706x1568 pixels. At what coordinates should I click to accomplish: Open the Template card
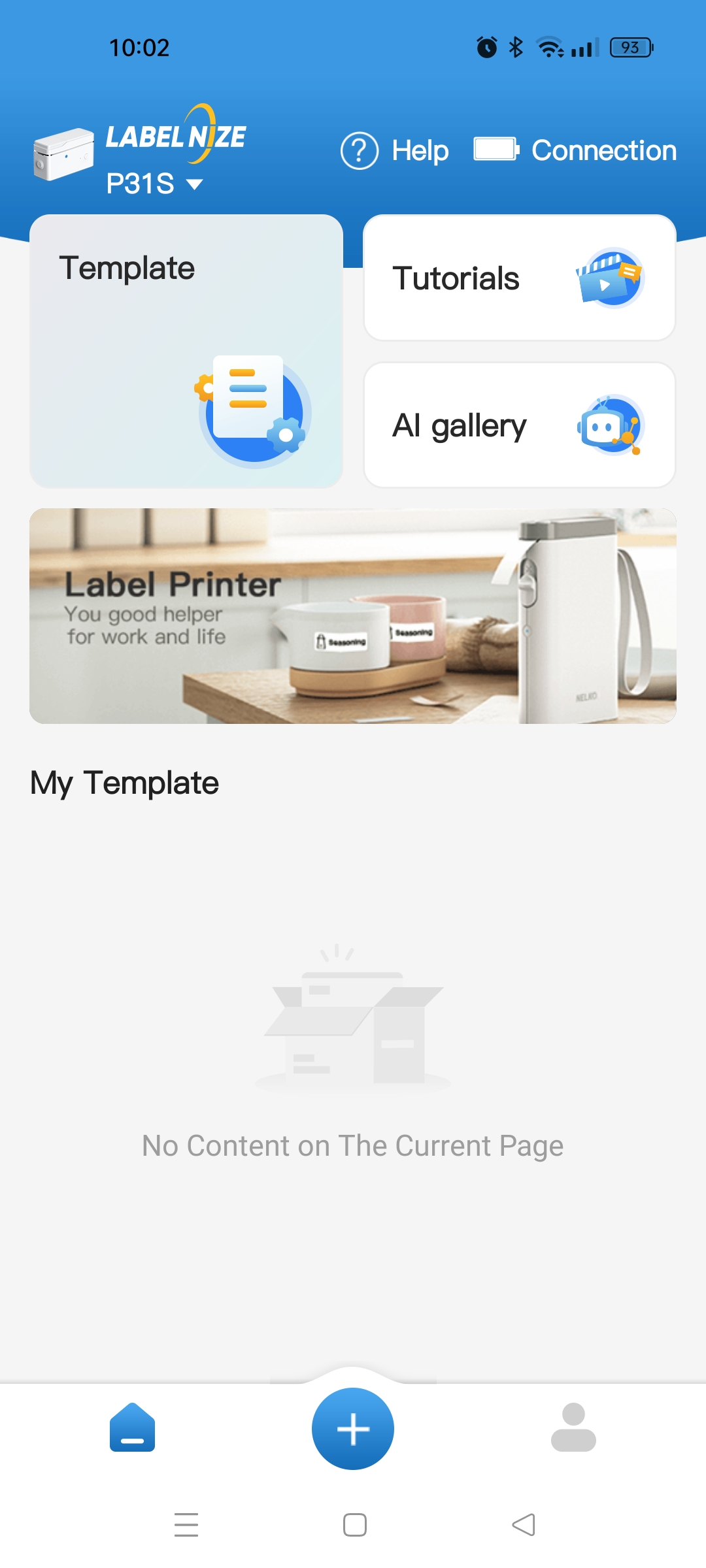pyautogui.click(x=186, y=351)
